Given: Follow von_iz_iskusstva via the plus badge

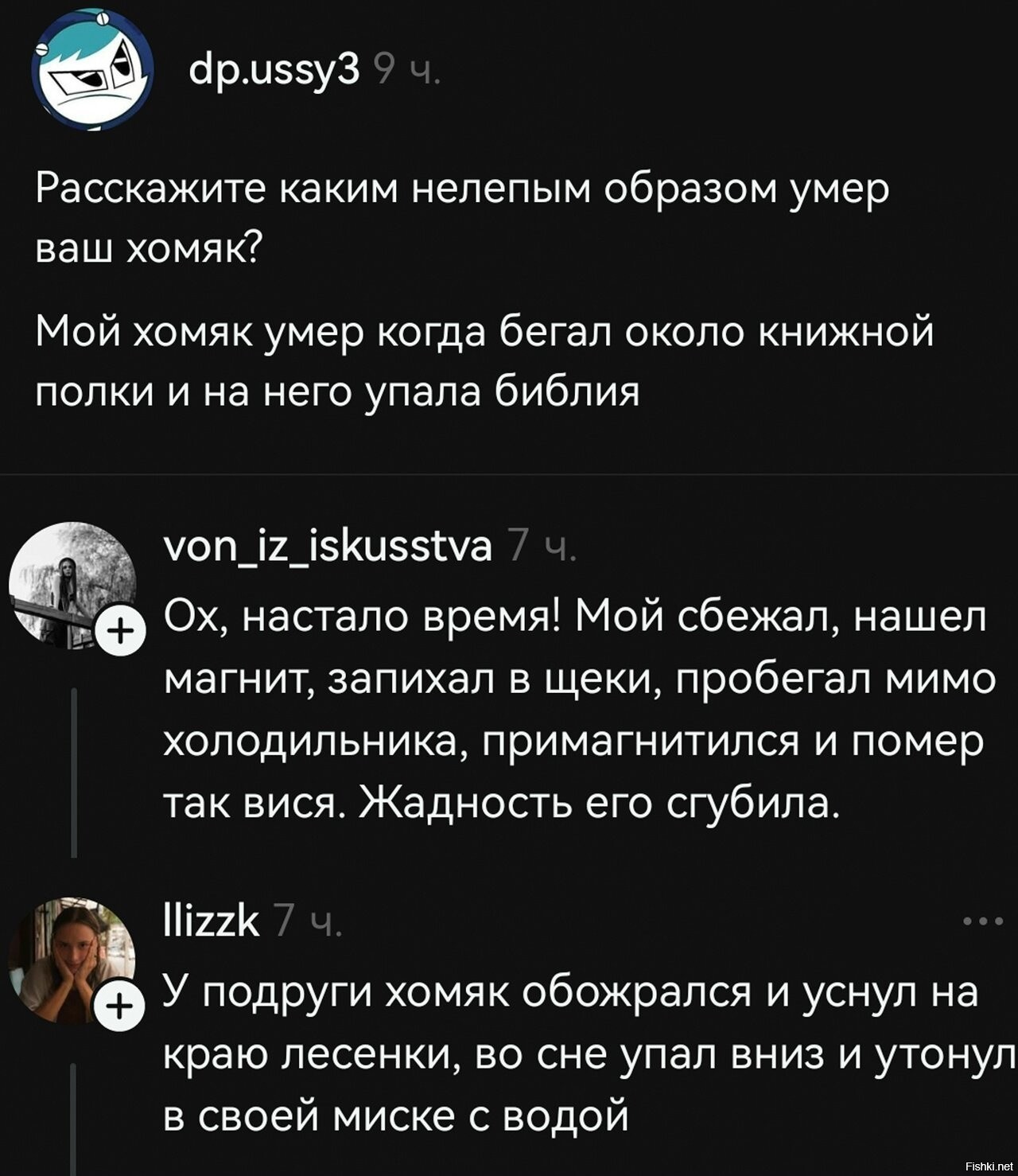Looking at the screenshot, I should point(118,633).
